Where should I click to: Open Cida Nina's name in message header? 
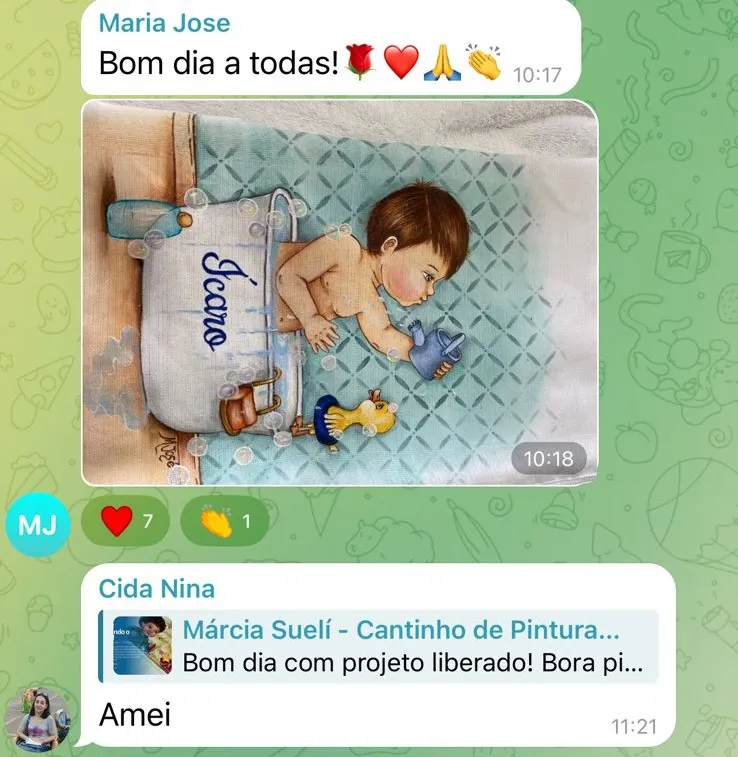pyautogui.click(x=156, y=589)
